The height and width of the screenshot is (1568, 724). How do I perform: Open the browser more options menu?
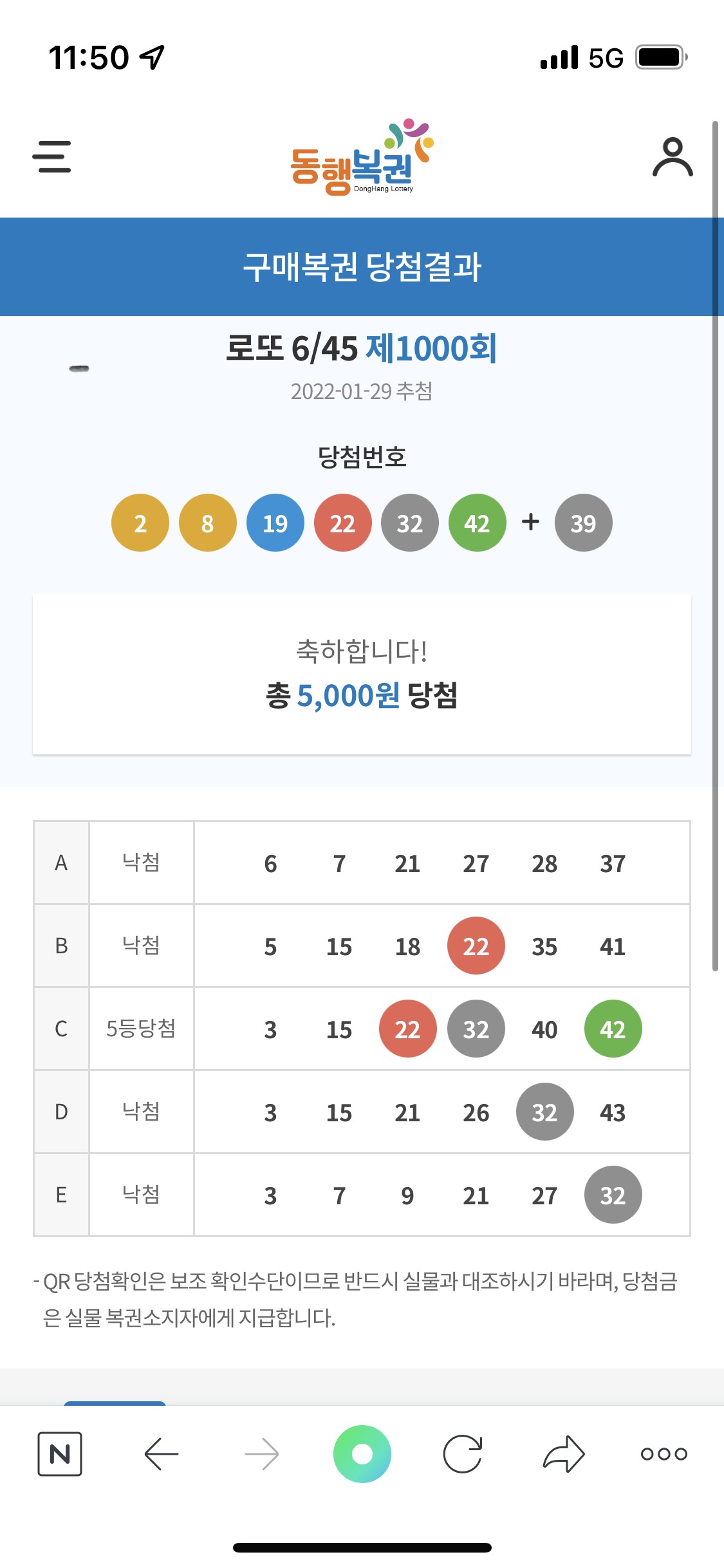point(664,1454)
